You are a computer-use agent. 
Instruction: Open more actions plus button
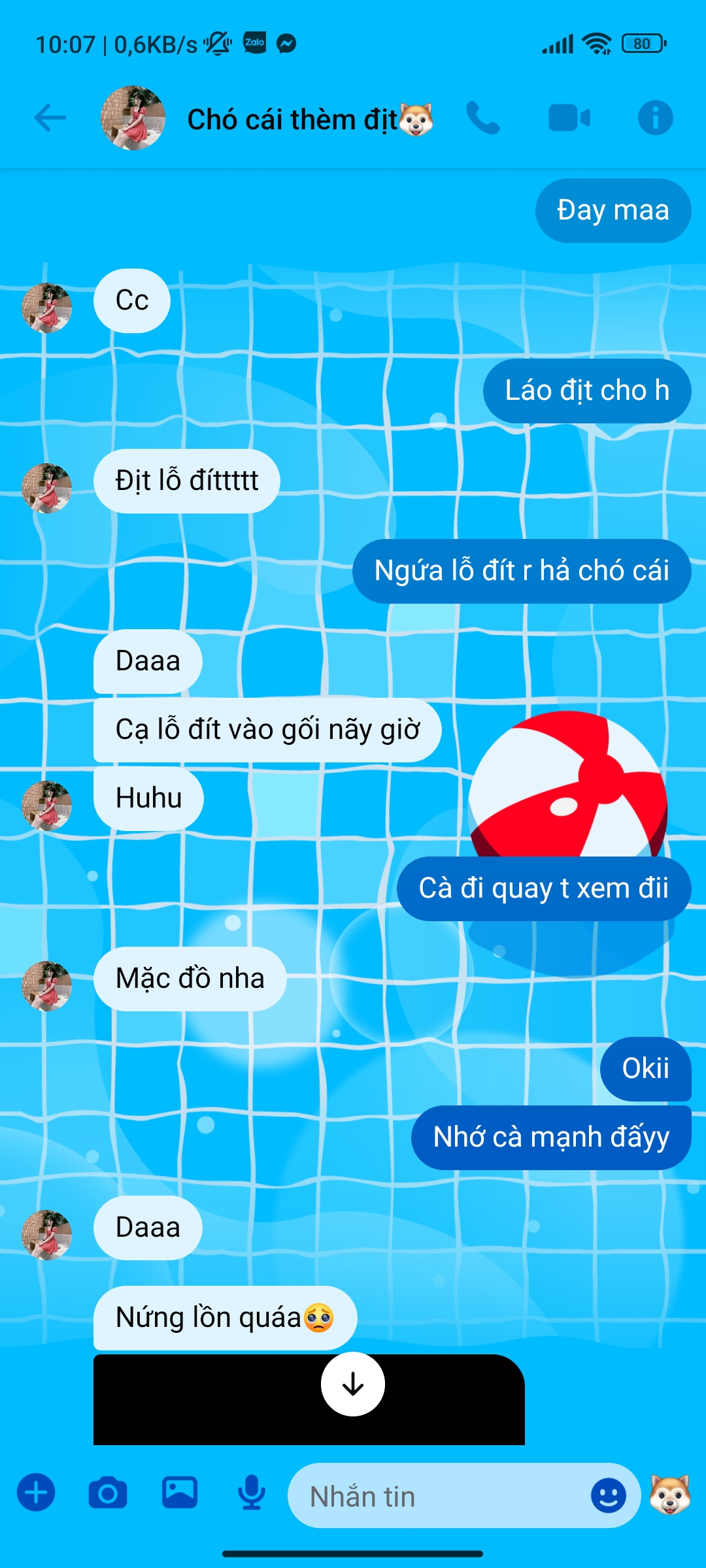click(x=36, y=1494)
